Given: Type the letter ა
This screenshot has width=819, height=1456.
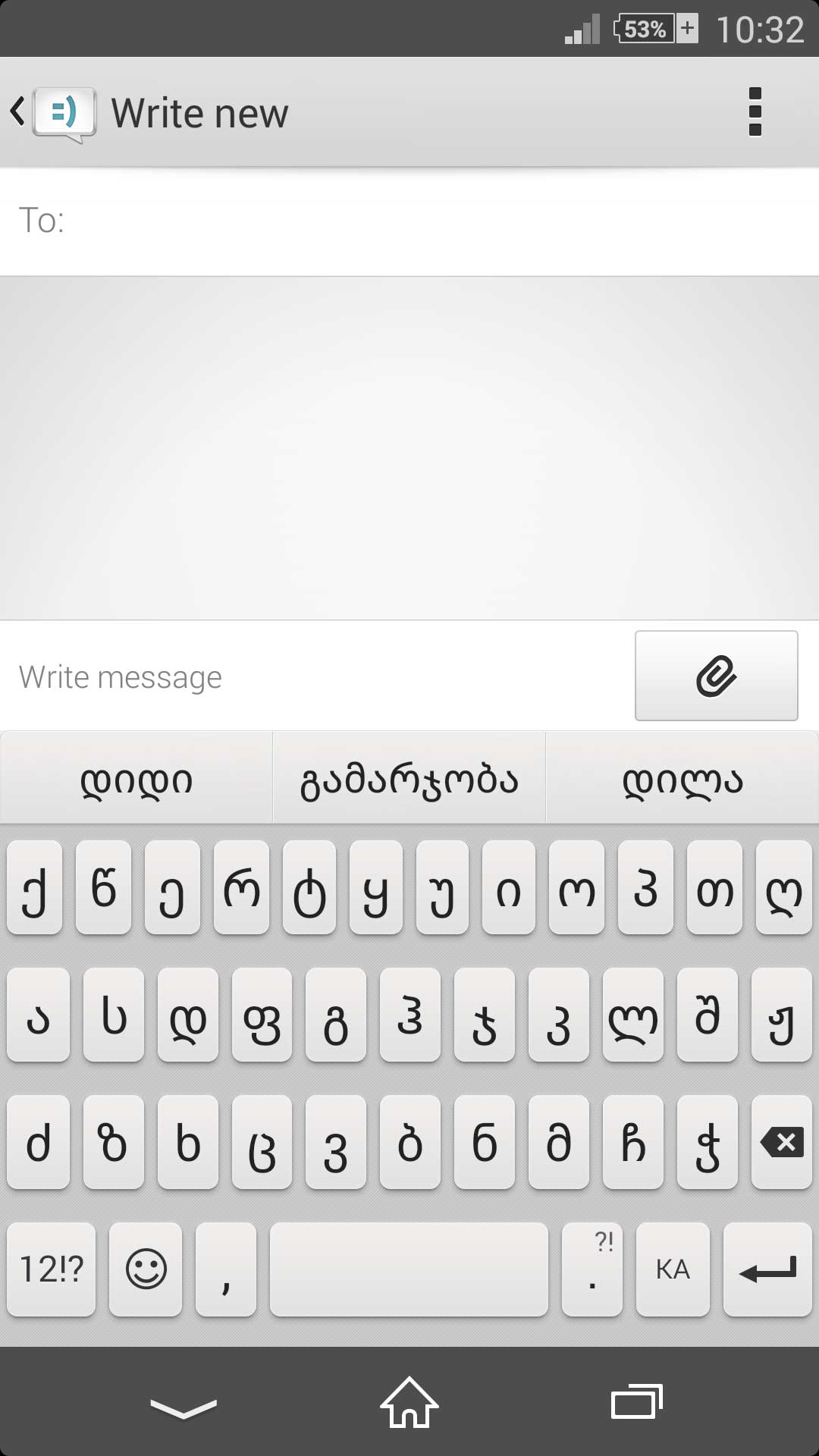Looking at the screenshot, I should click(38, 1015).
